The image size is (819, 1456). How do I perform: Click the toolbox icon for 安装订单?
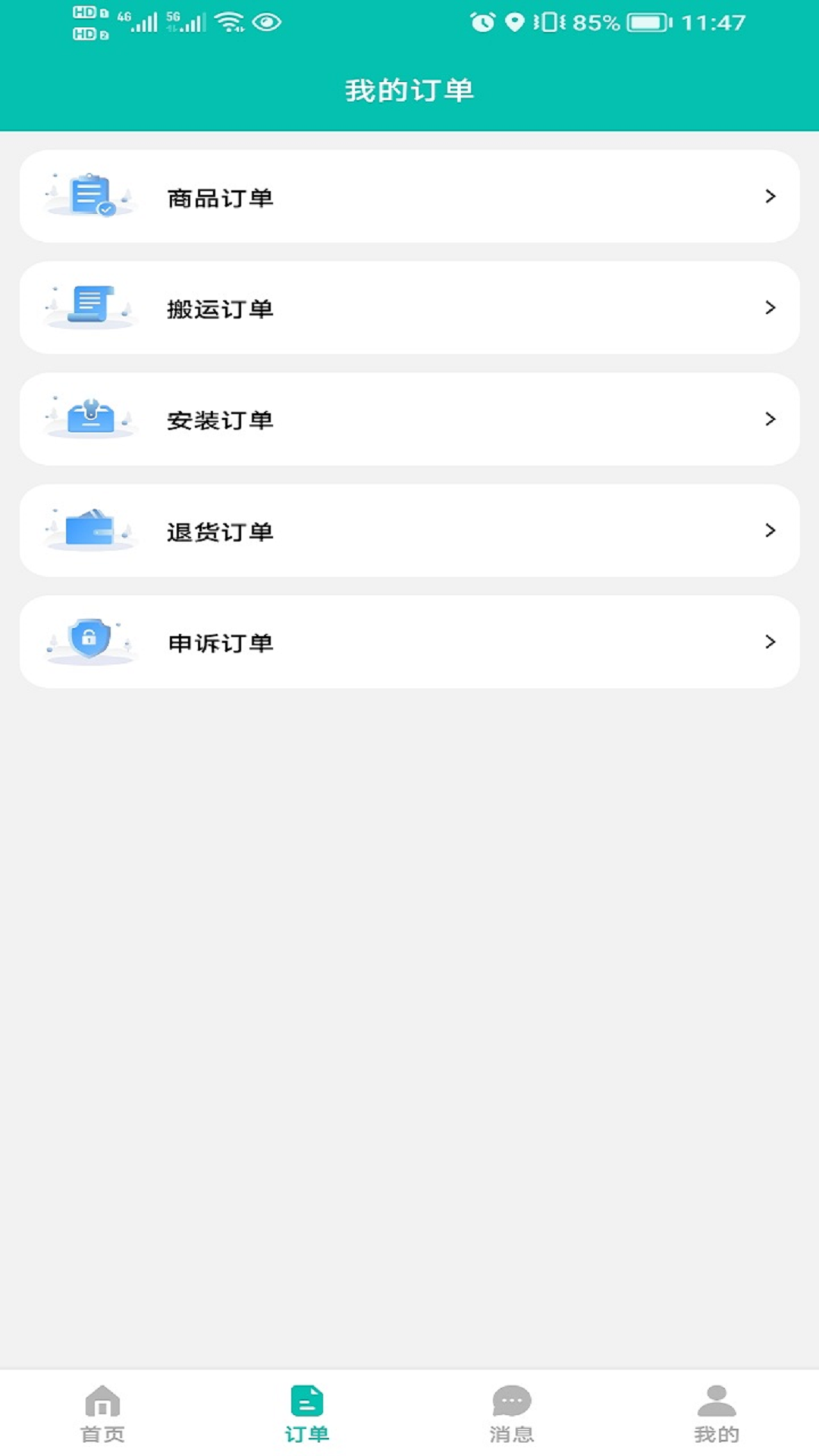[91, 417]
